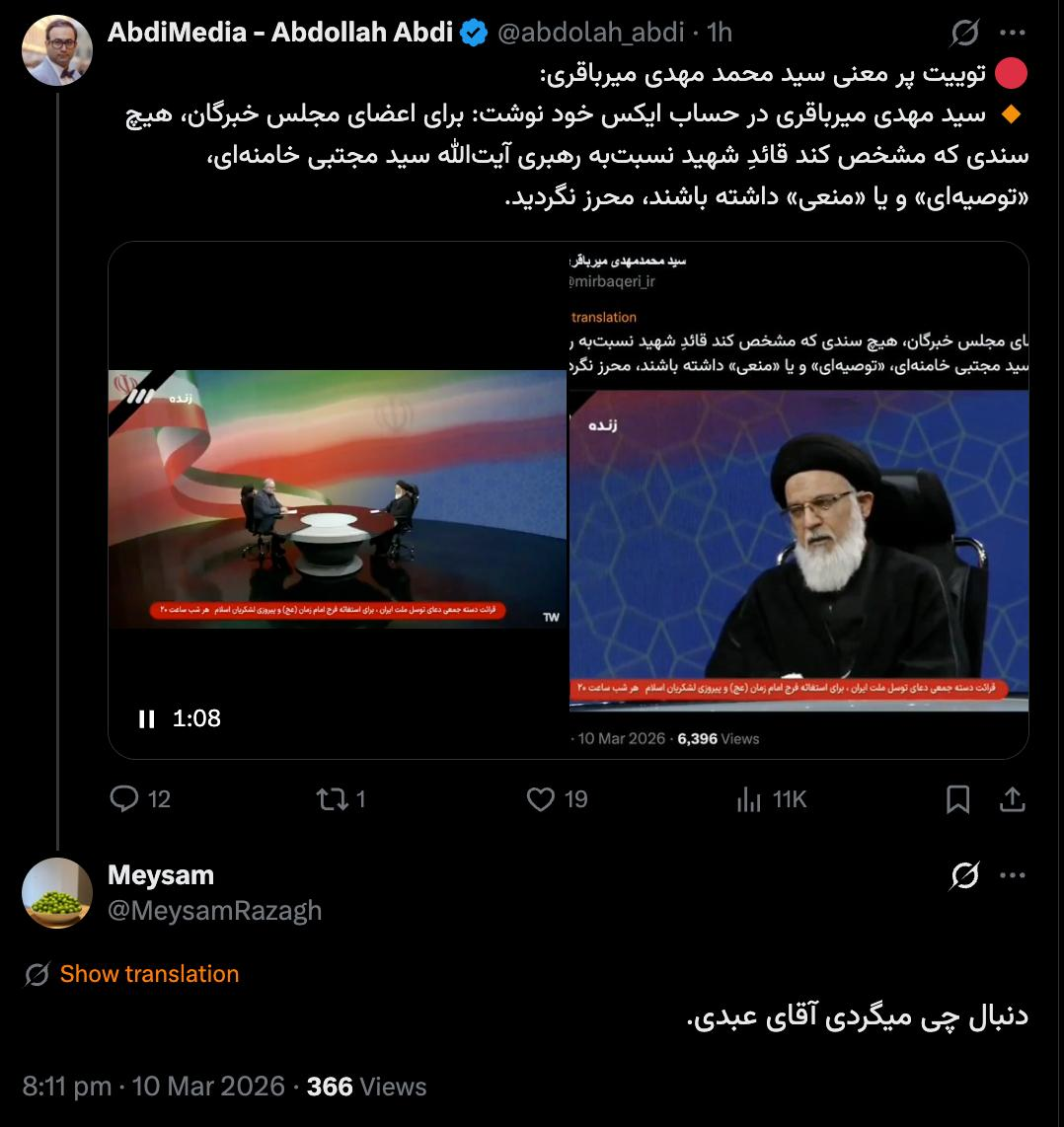Share AbdiMedia's post

pos(1012,799)
